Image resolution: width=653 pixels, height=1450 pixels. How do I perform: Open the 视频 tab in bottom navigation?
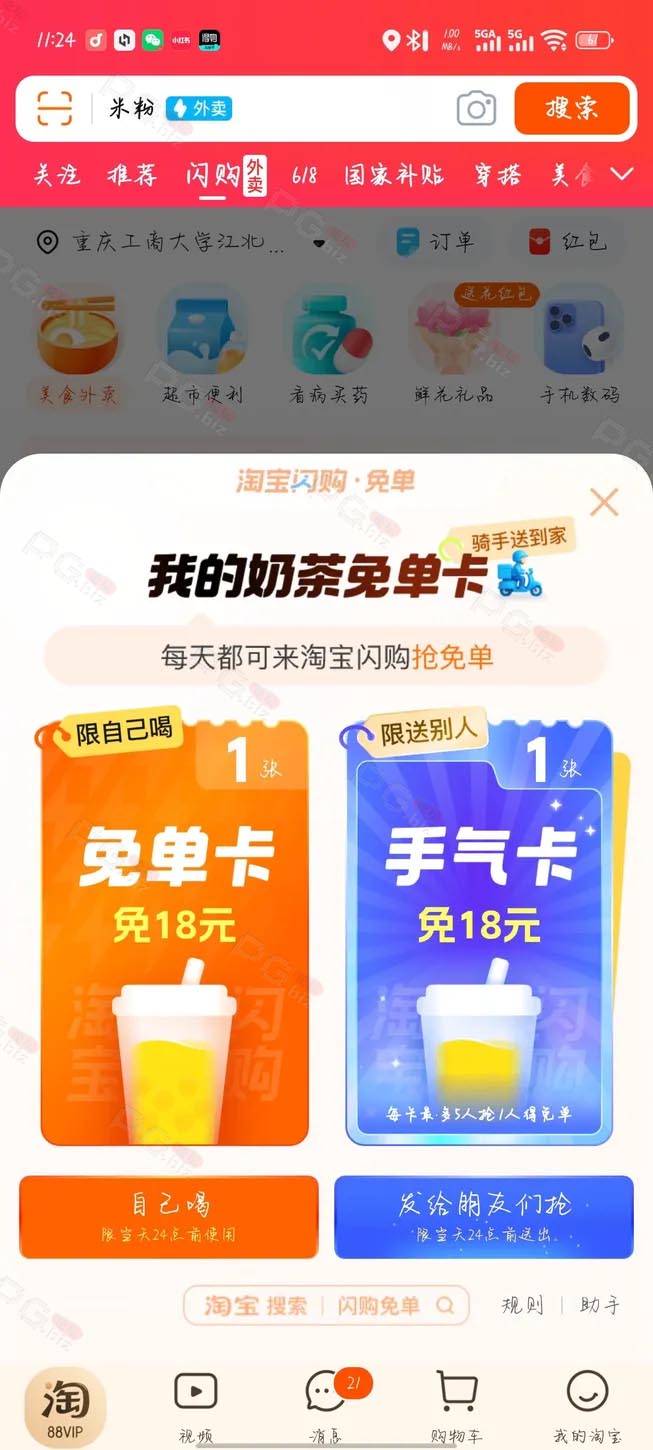pos(195,1405)
